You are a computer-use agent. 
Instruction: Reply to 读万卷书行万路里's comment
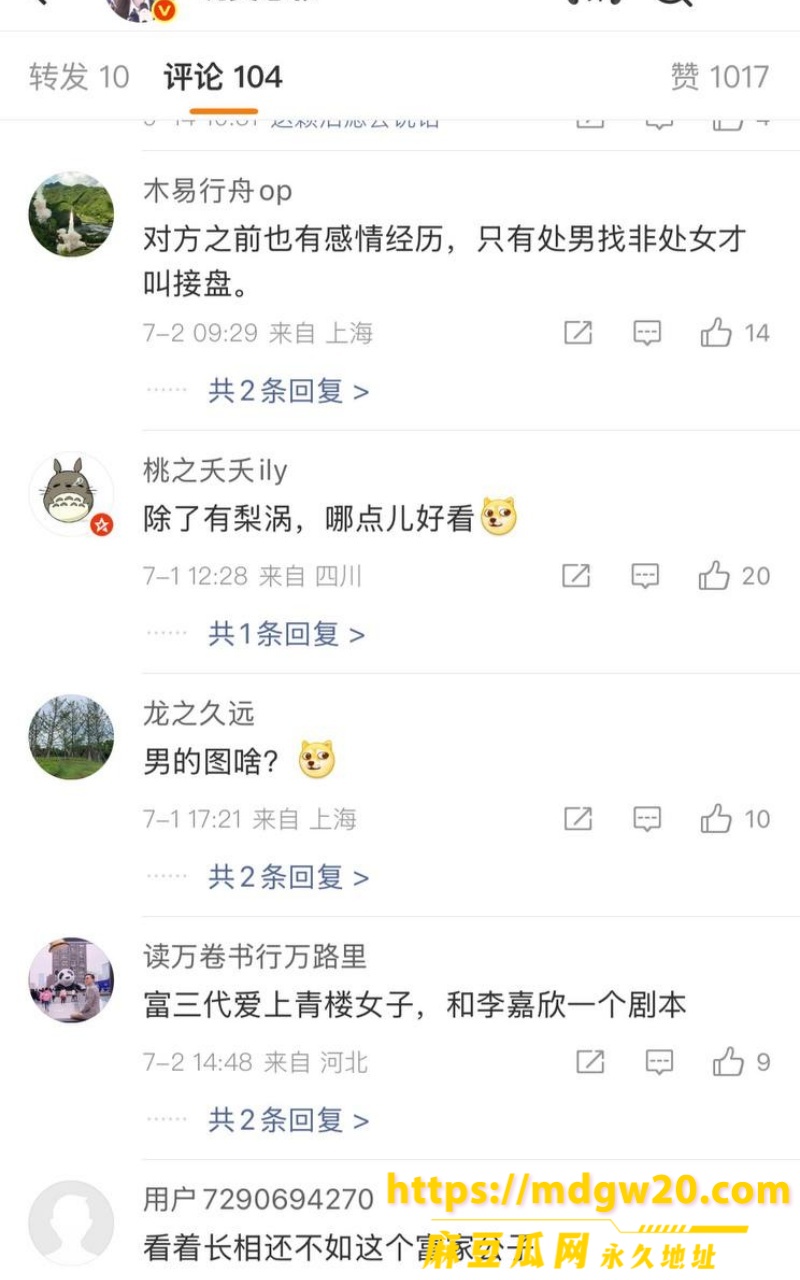click(x=659, y=1062)
